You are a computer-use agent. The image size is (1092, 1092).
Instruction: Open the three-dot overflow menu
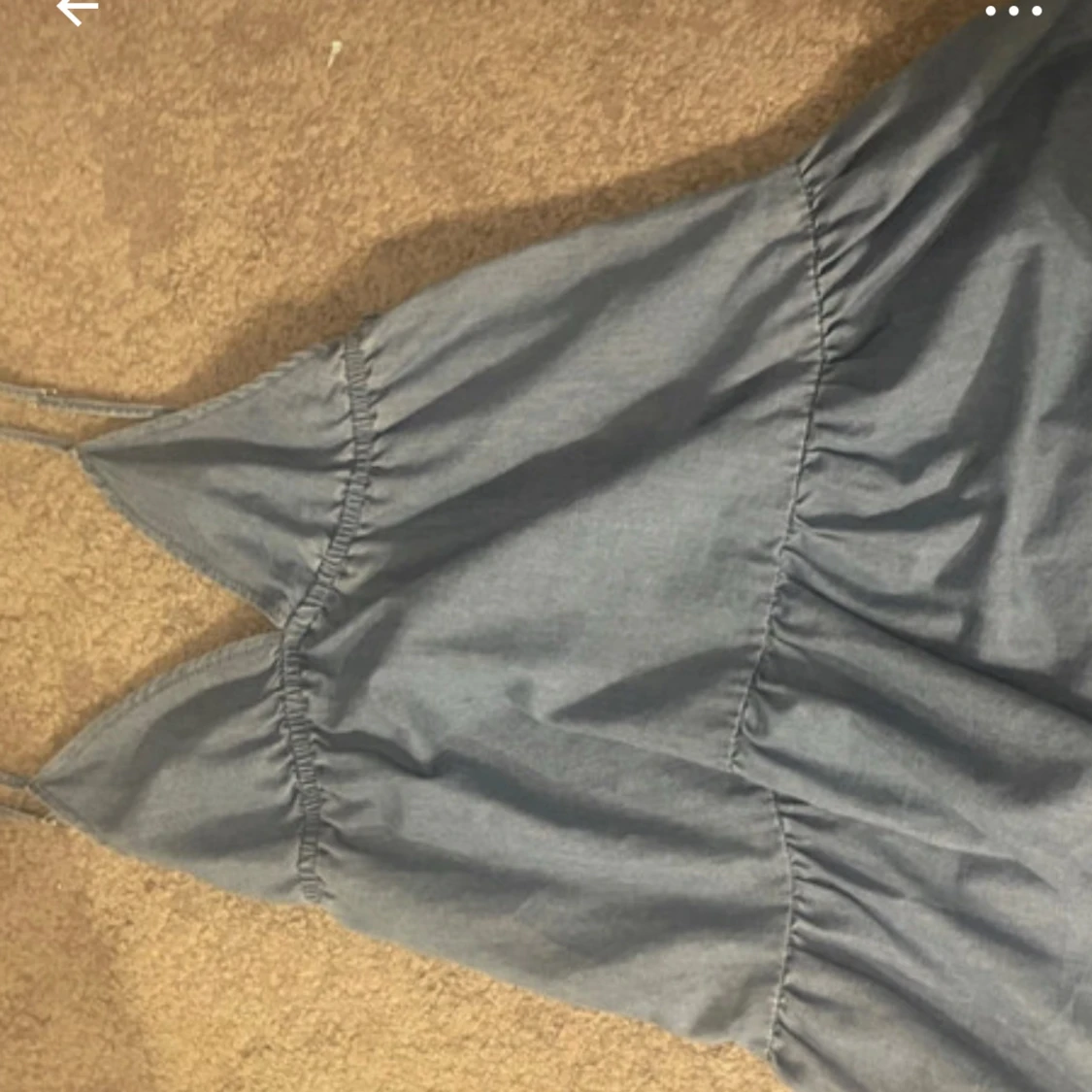1013,12
